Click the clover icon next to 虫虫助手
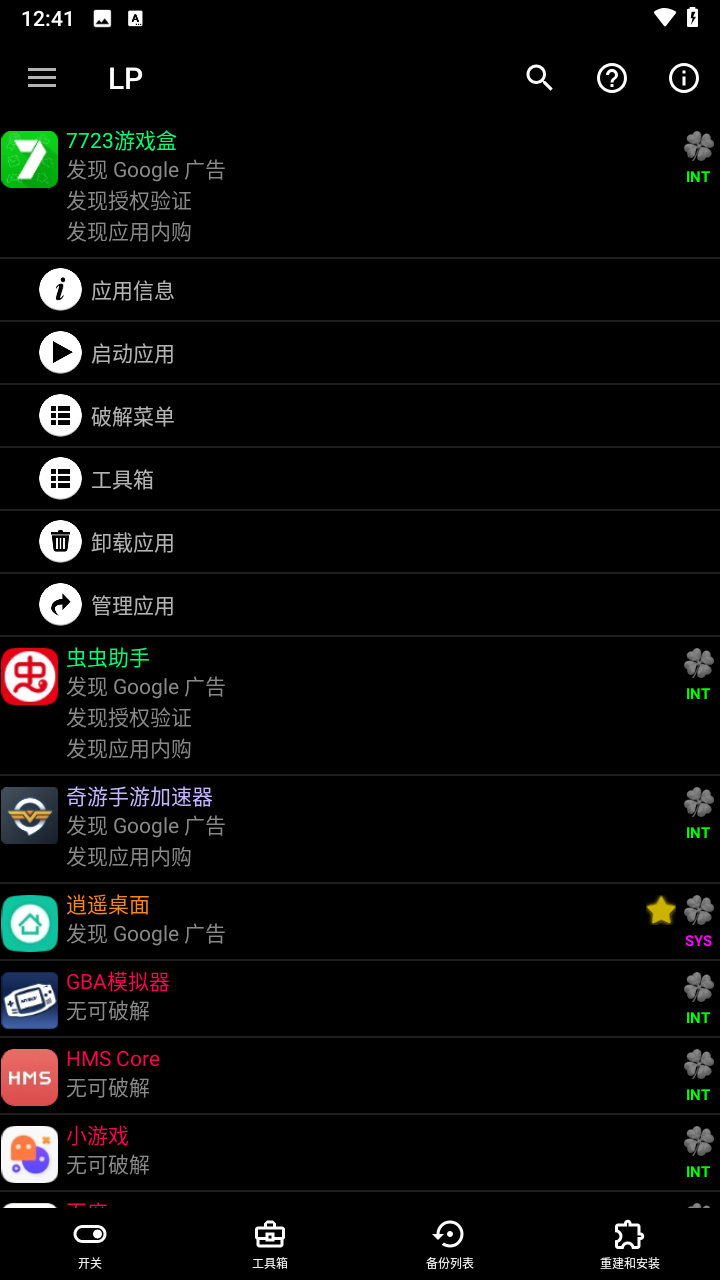Screen dimensions: 720x1280 [x=698, y=662]
